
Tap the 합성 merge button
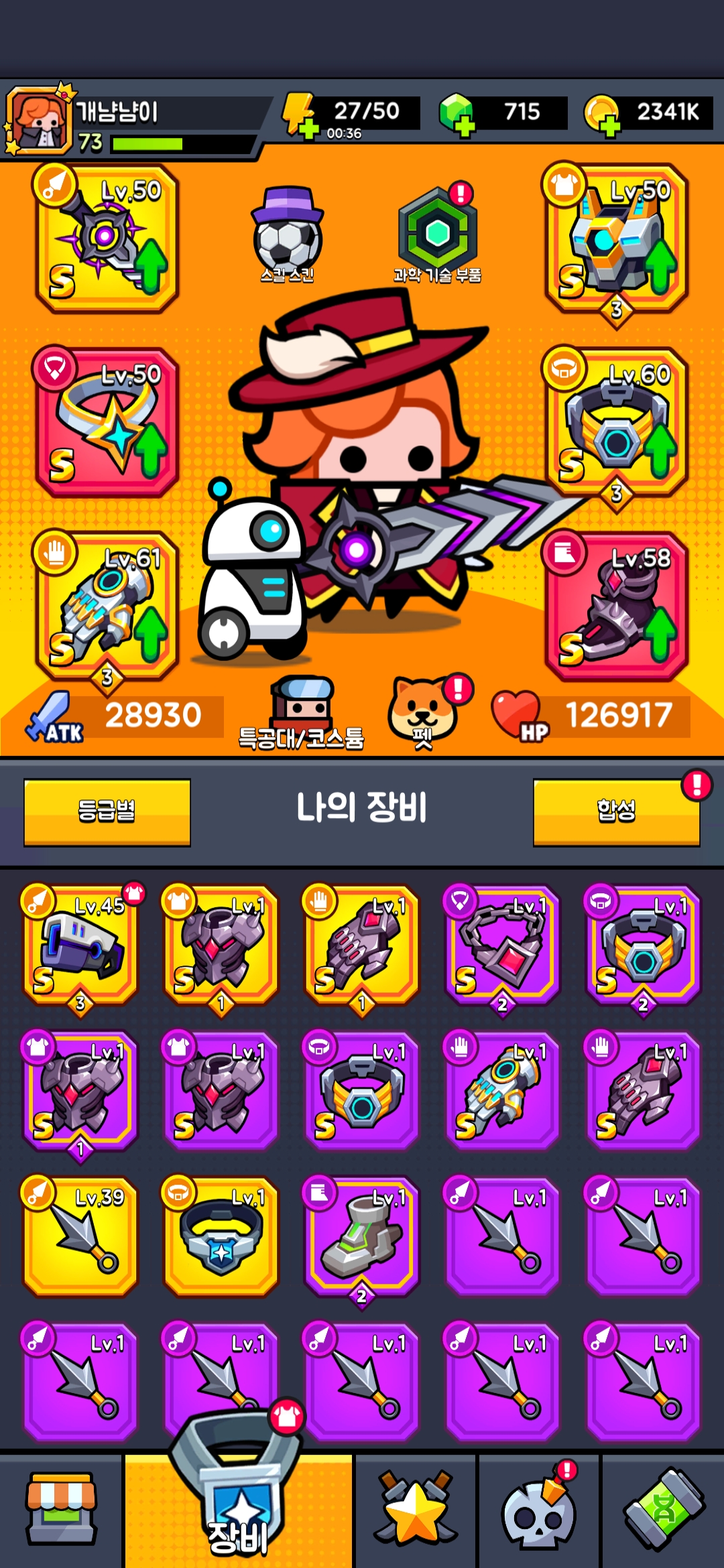[x=617, y=811]
